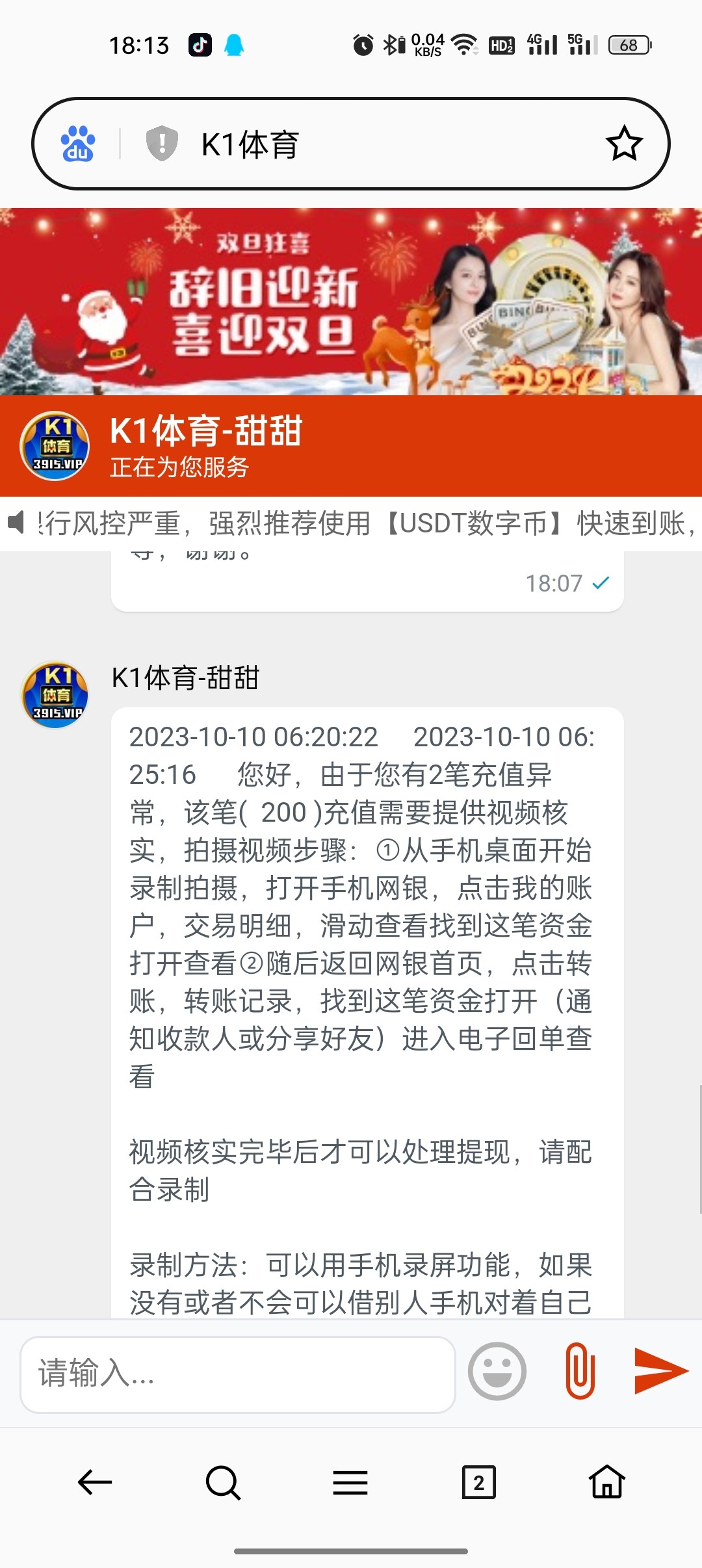702x1568 pixels.
Task: Send the message with the arrow icon
Action: coord(660,1370)
